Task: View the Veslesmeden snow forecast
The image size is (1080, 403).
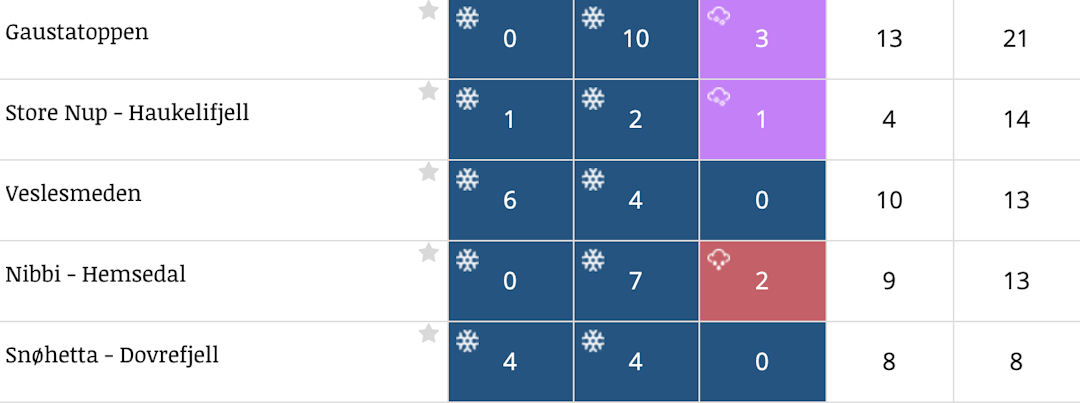Action: (73, 194)
